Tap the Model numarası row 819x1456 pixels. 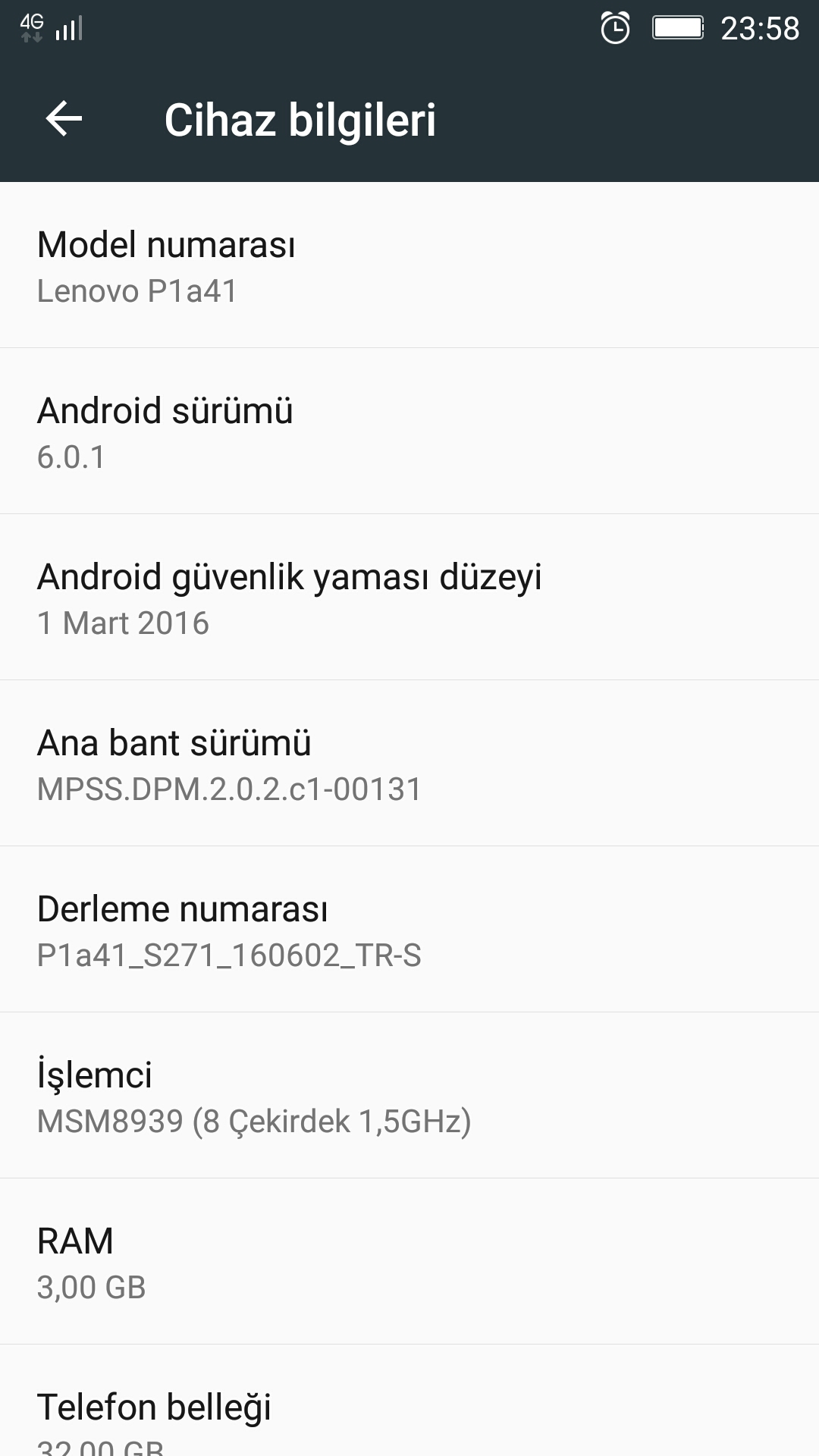(409, 266)
